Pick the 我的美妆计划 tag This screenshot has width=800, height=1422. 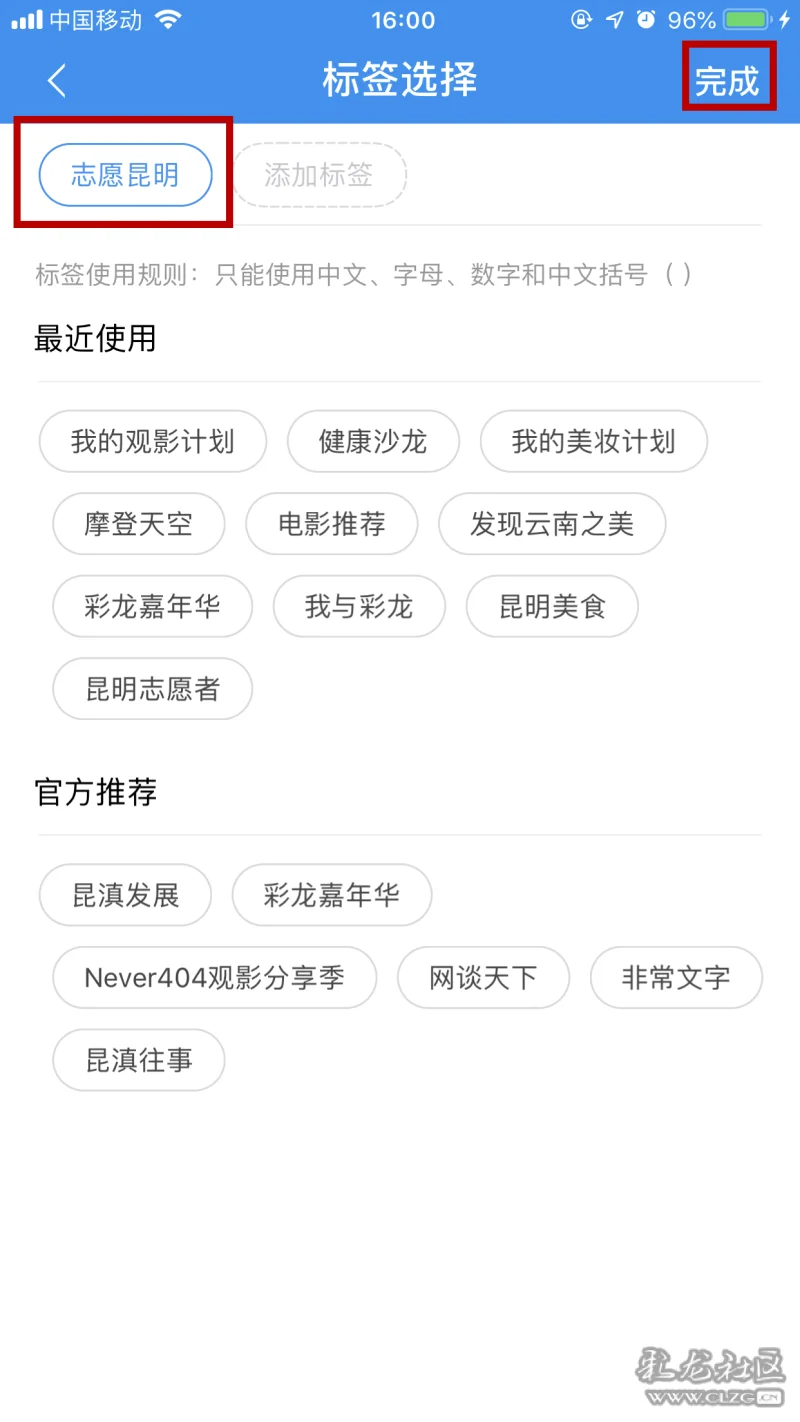click(594, 441)
